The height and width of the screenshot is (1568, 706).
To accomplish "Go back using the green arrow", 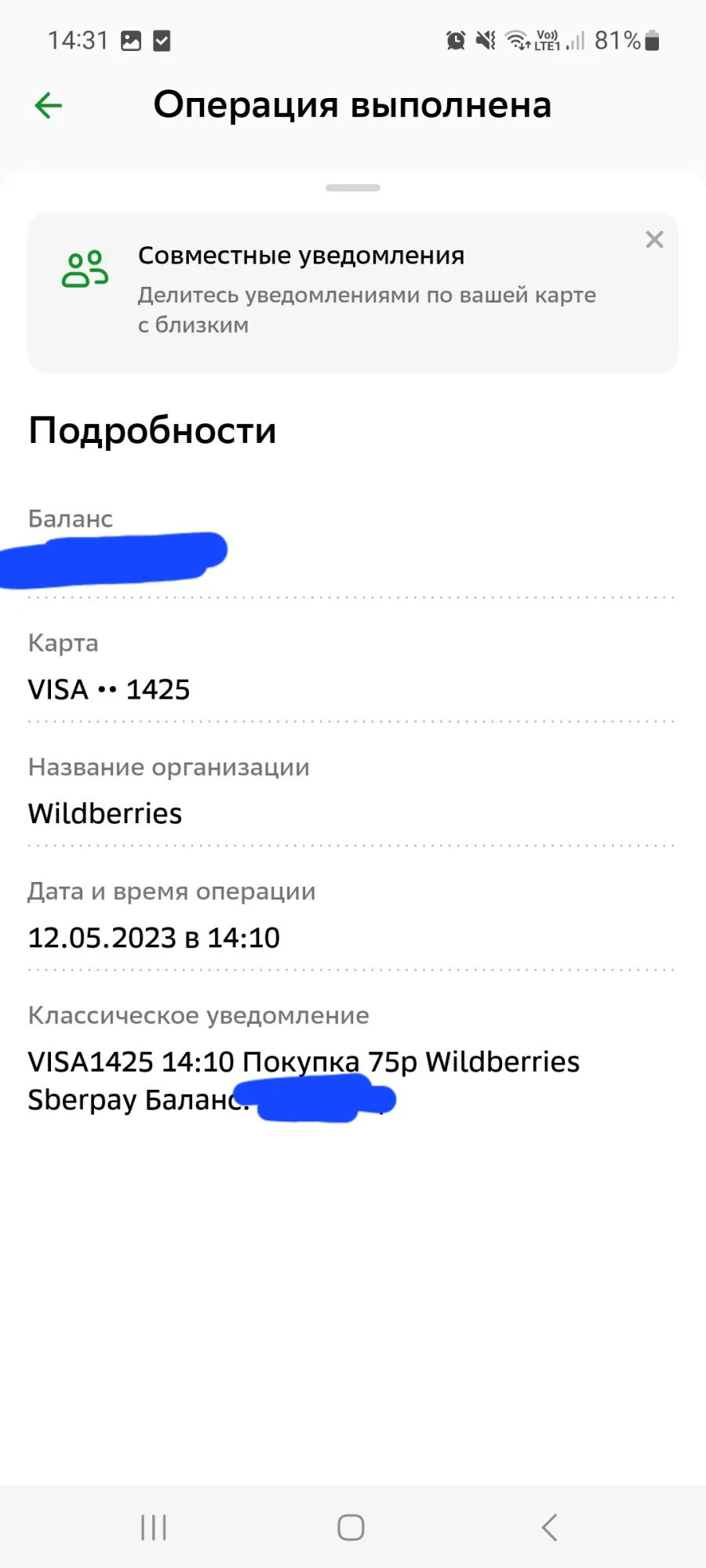I will pos(49,105).
